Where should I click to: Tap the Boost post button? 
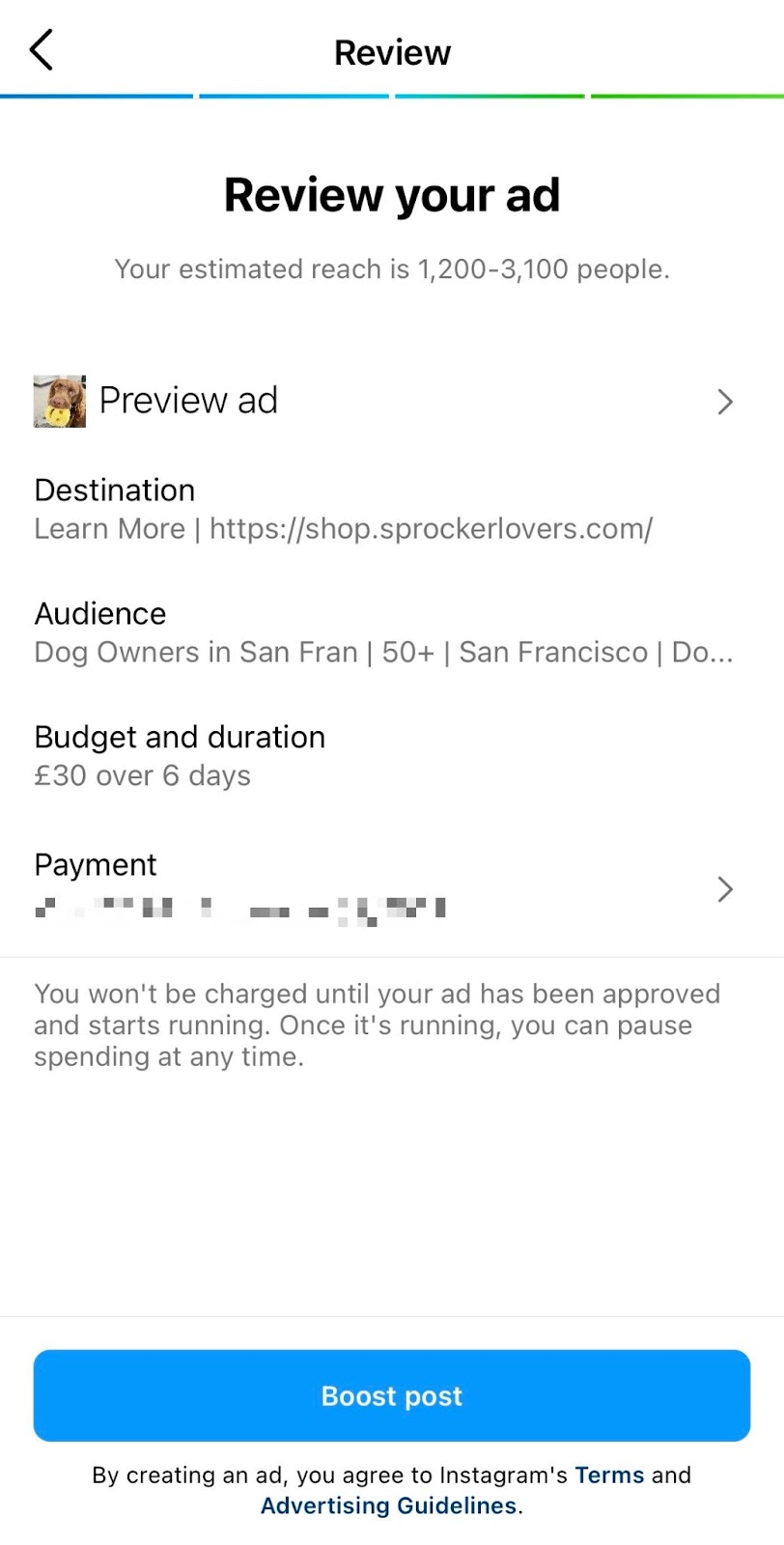(392, 1395)
